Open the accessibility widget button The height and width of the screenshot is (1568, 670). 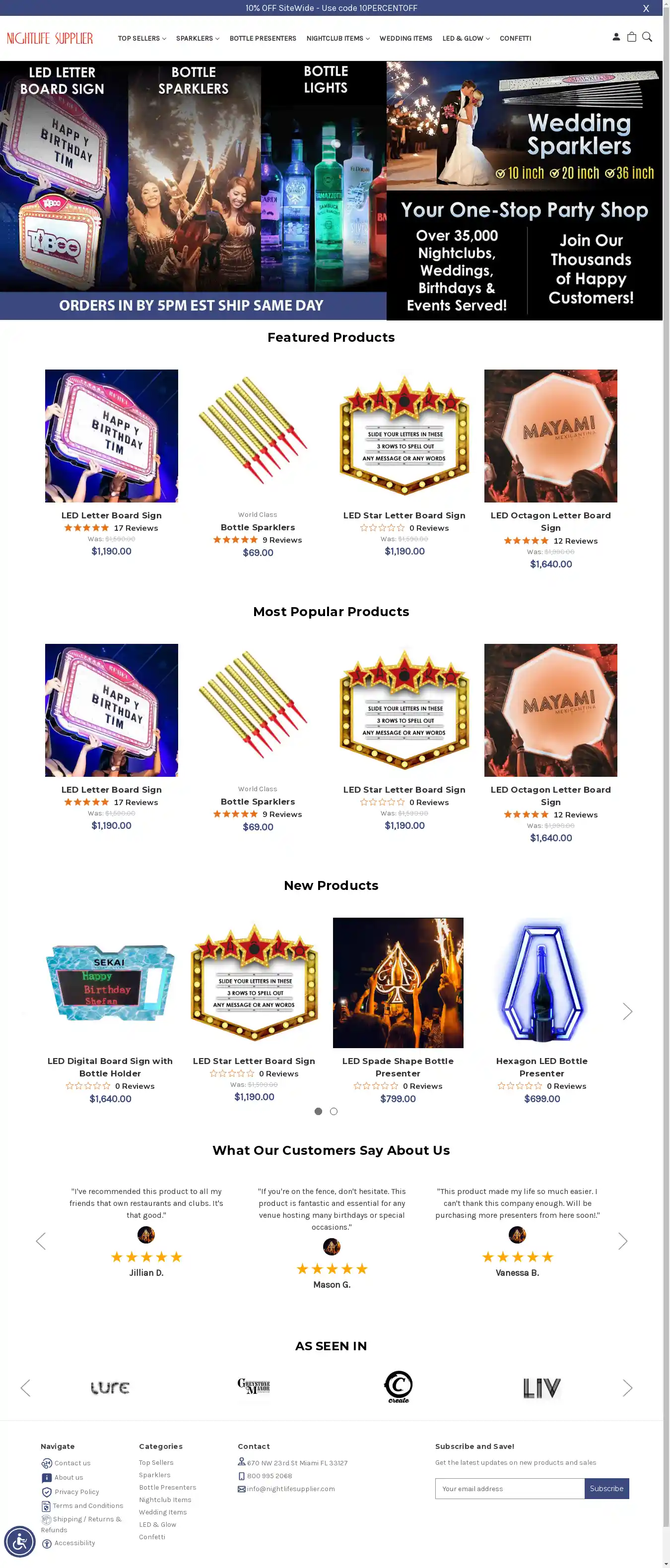point(20,1542)
